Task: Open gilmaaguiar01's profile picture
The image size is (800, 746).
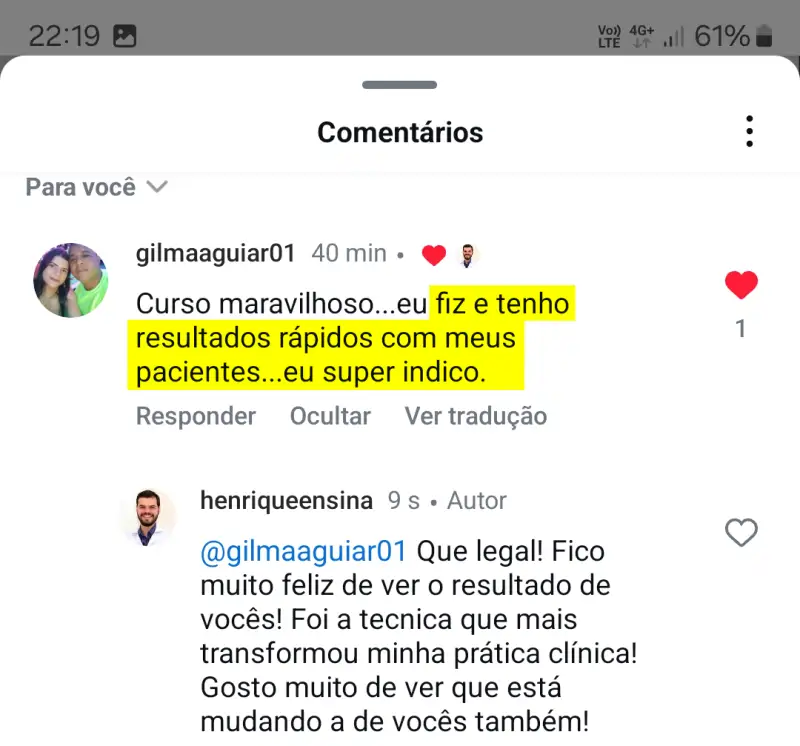Action: coord(71,280)
